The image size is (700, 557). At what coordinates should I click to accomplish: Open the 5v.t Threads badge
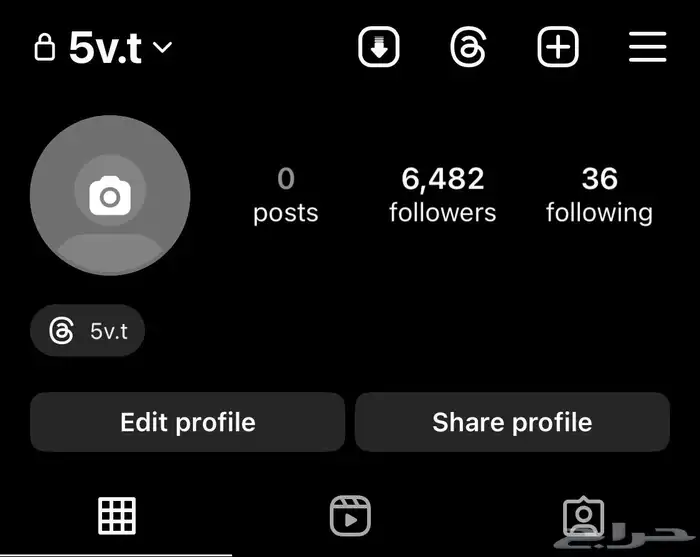click(88, 331)
